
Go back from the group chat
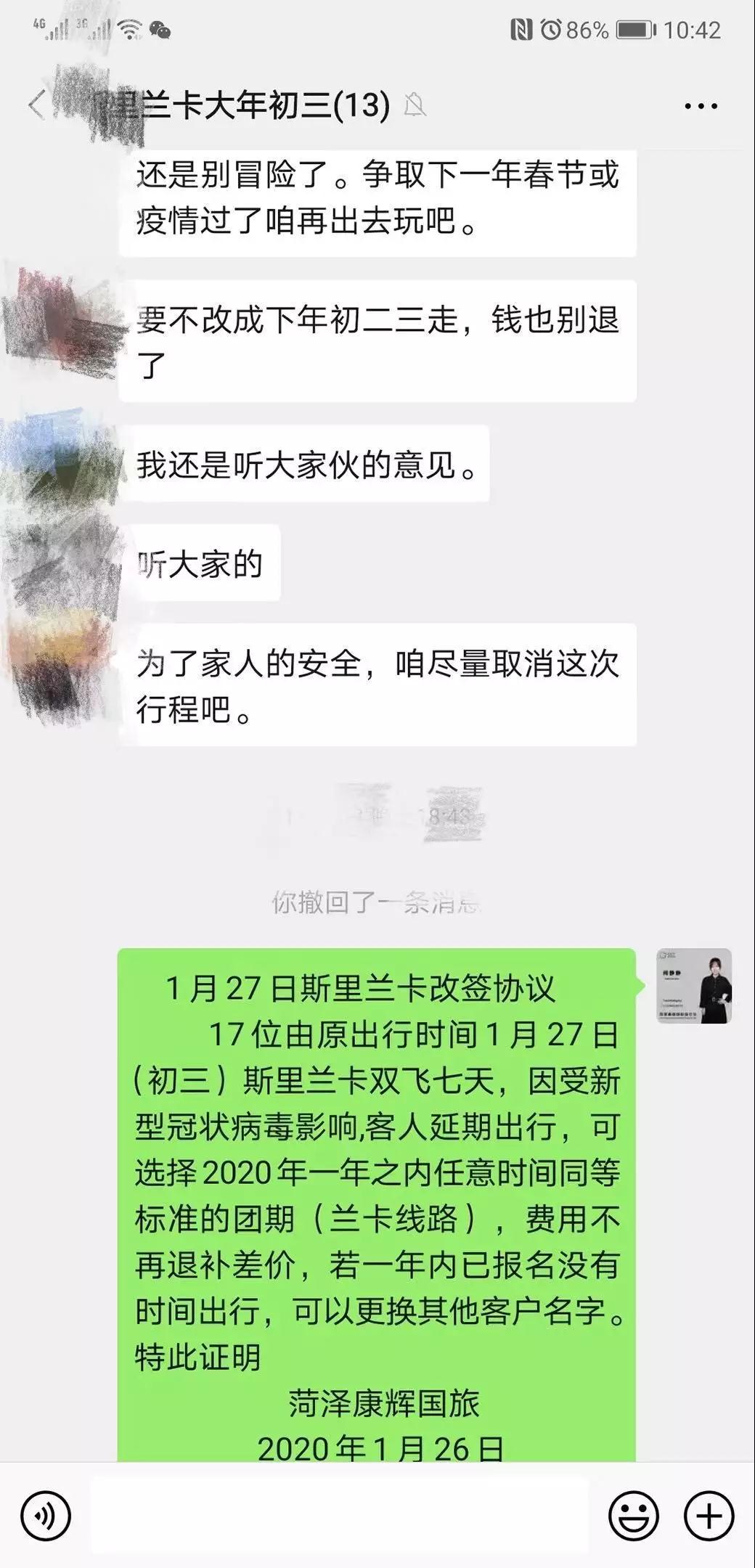(x=36, y=105)
